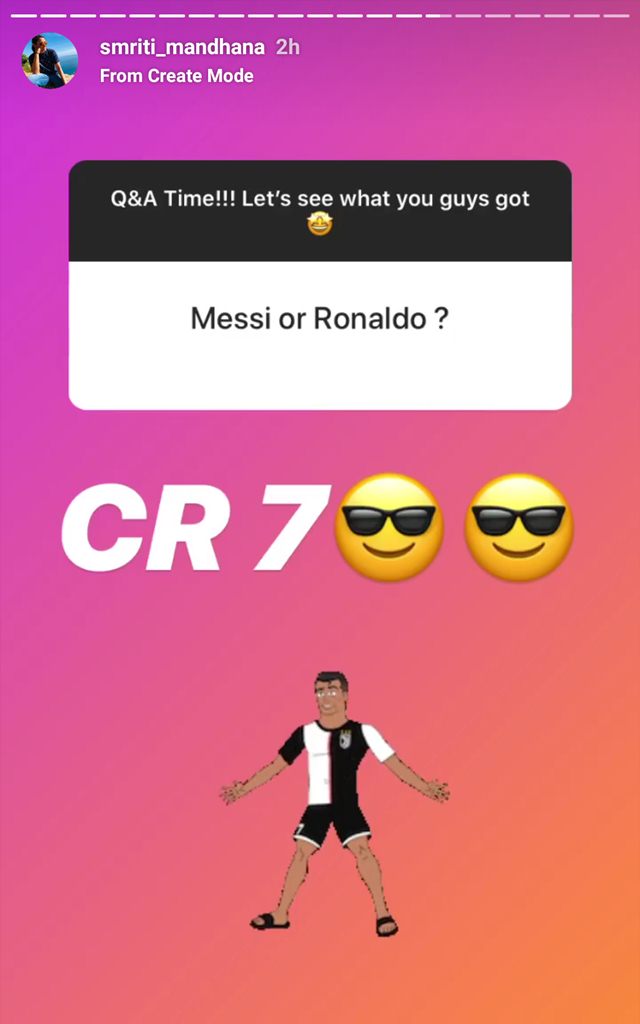
Task: Tap the smriti_mandhana username
Action: point(184,48)
